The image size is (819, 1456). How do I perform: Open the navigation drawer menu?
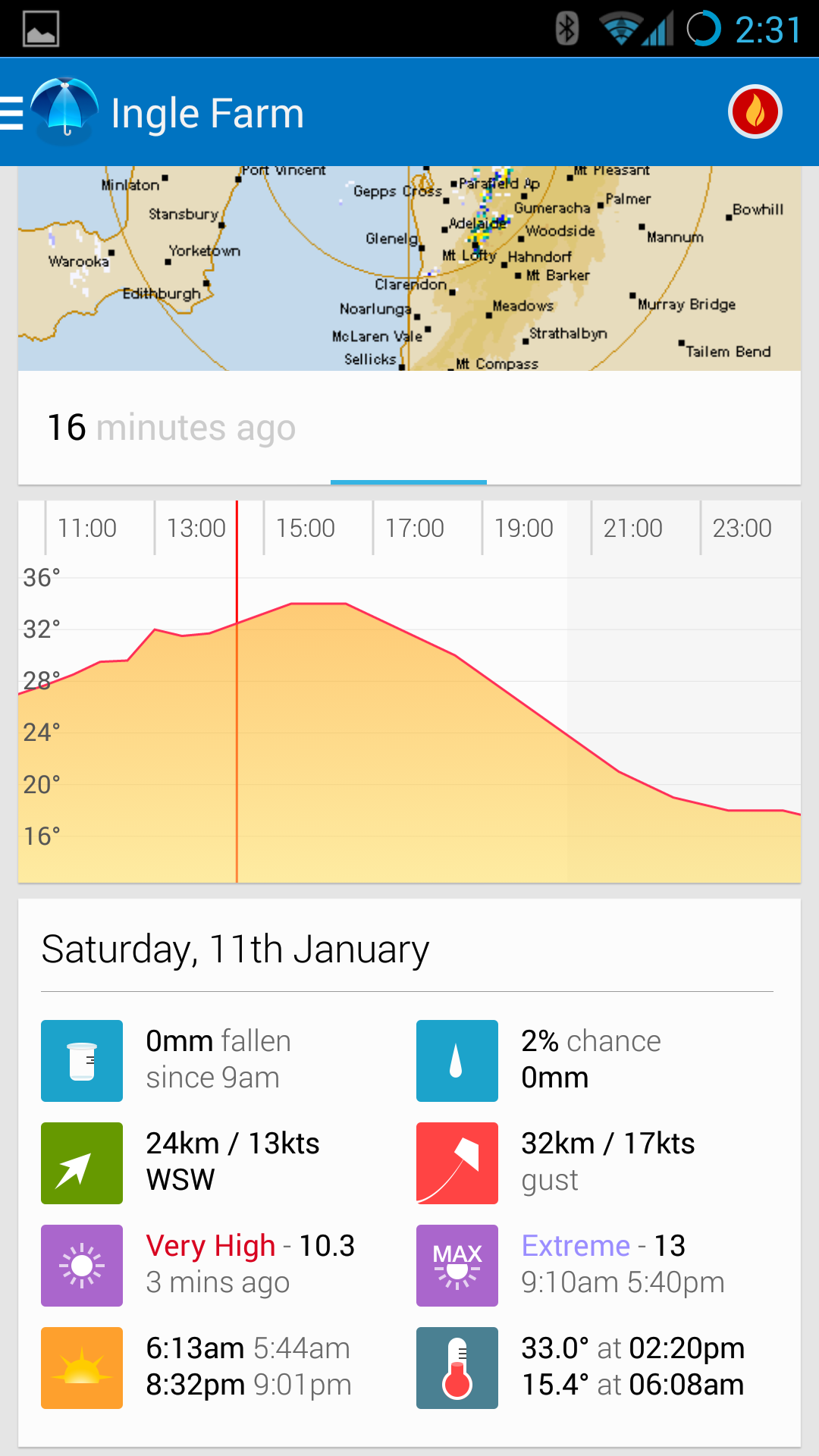click(12, 113)
